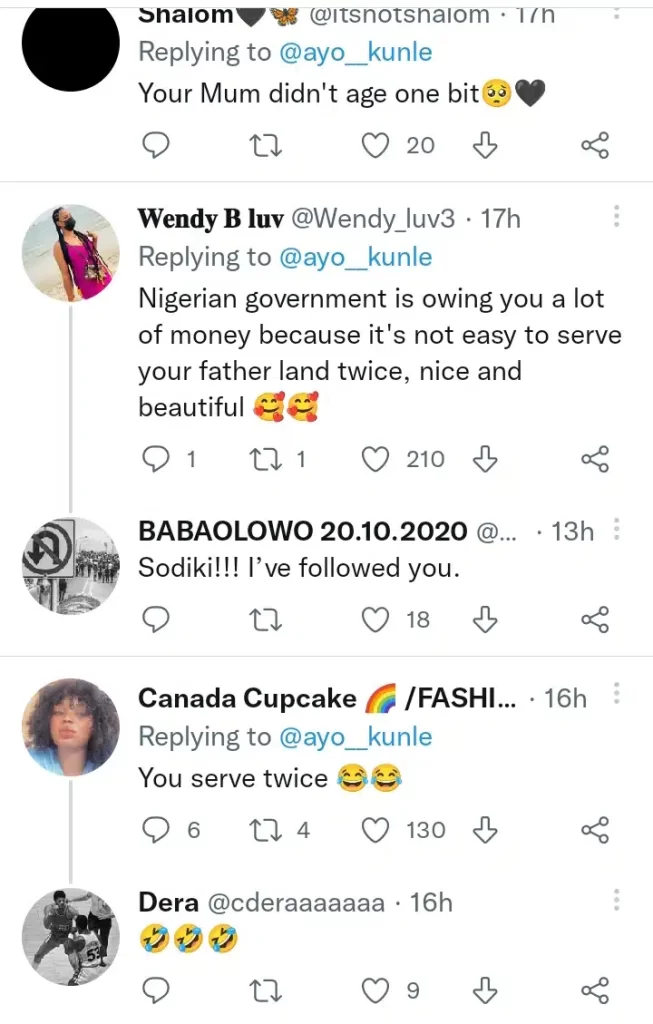Open Canada Cupcake's profile avatar
Screen dimensions: 653x1024
(x=70, y=727)
